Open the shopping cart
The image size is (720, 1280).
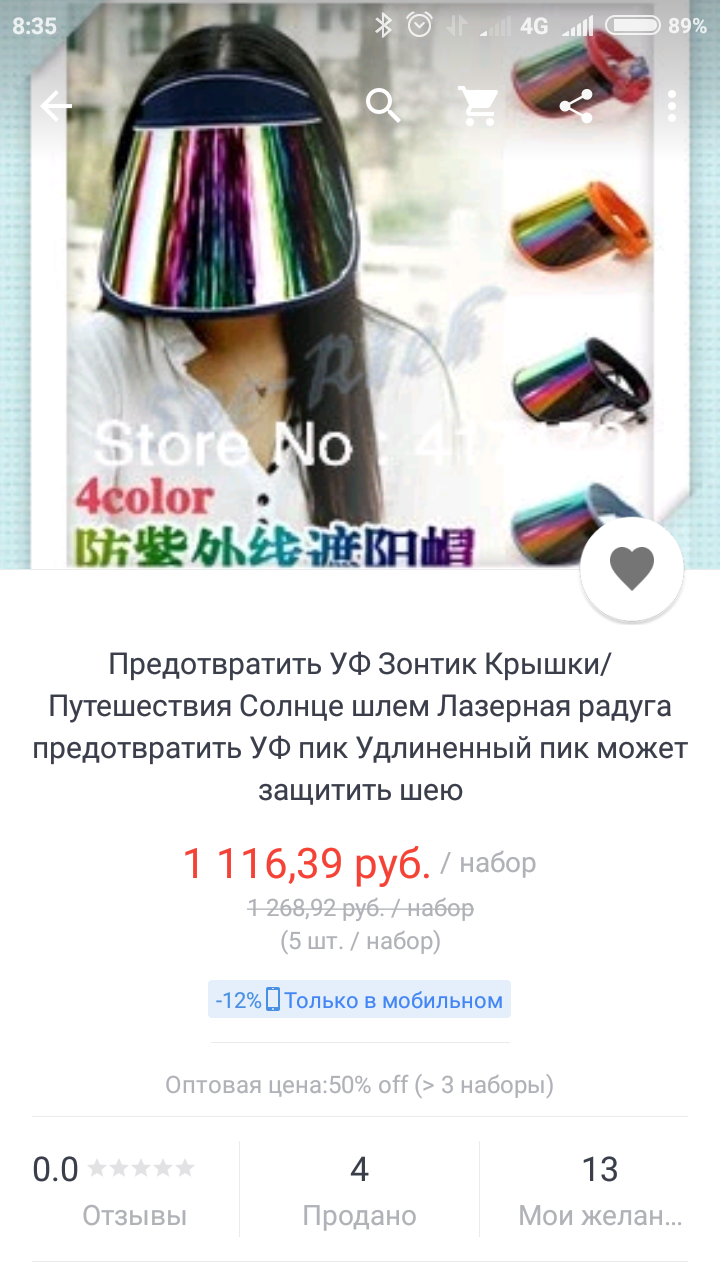479,106
